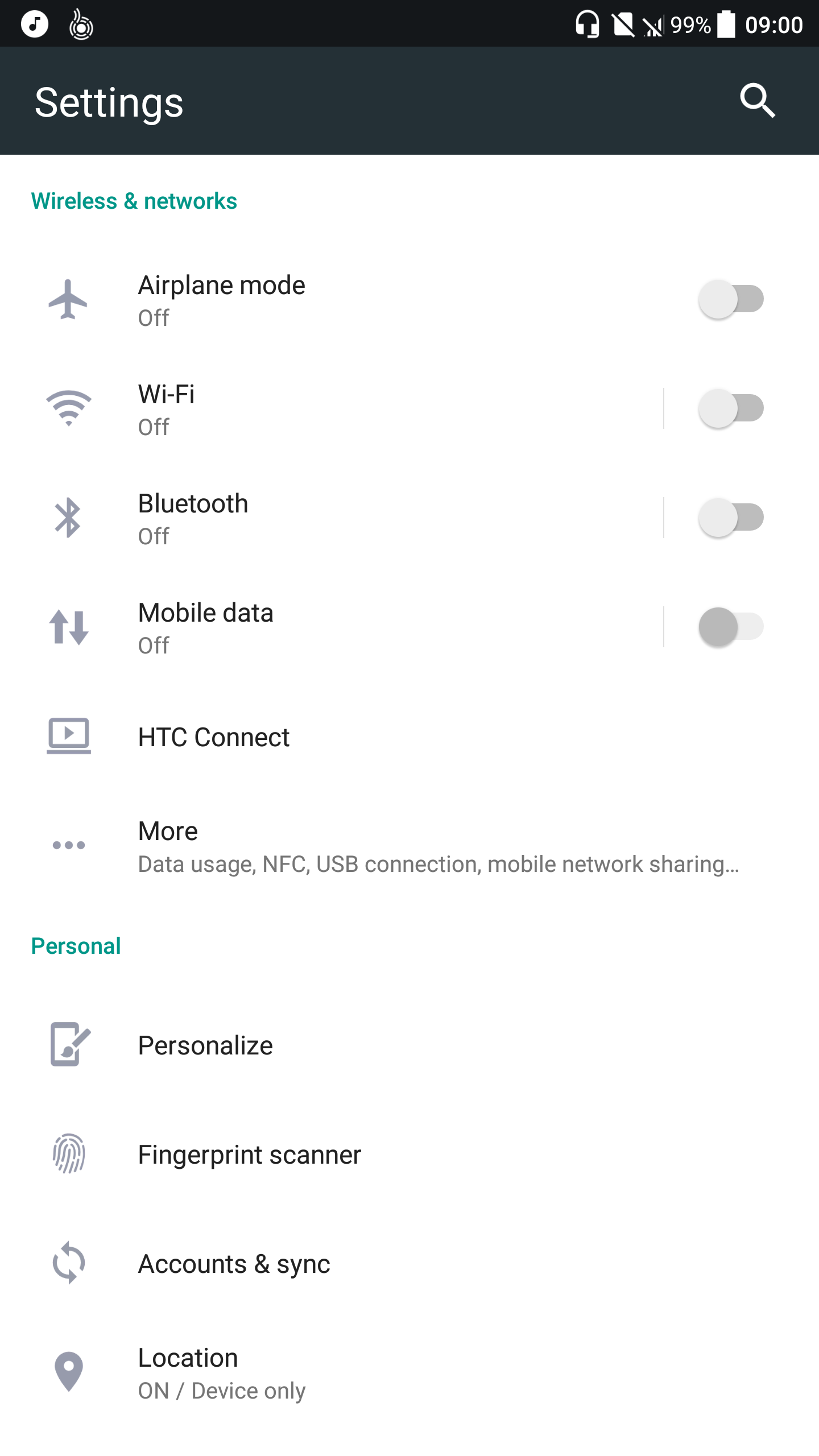819x1456 pixels.
Task: Toggle the Airplane mode switch on
Action: click(731, 300)
